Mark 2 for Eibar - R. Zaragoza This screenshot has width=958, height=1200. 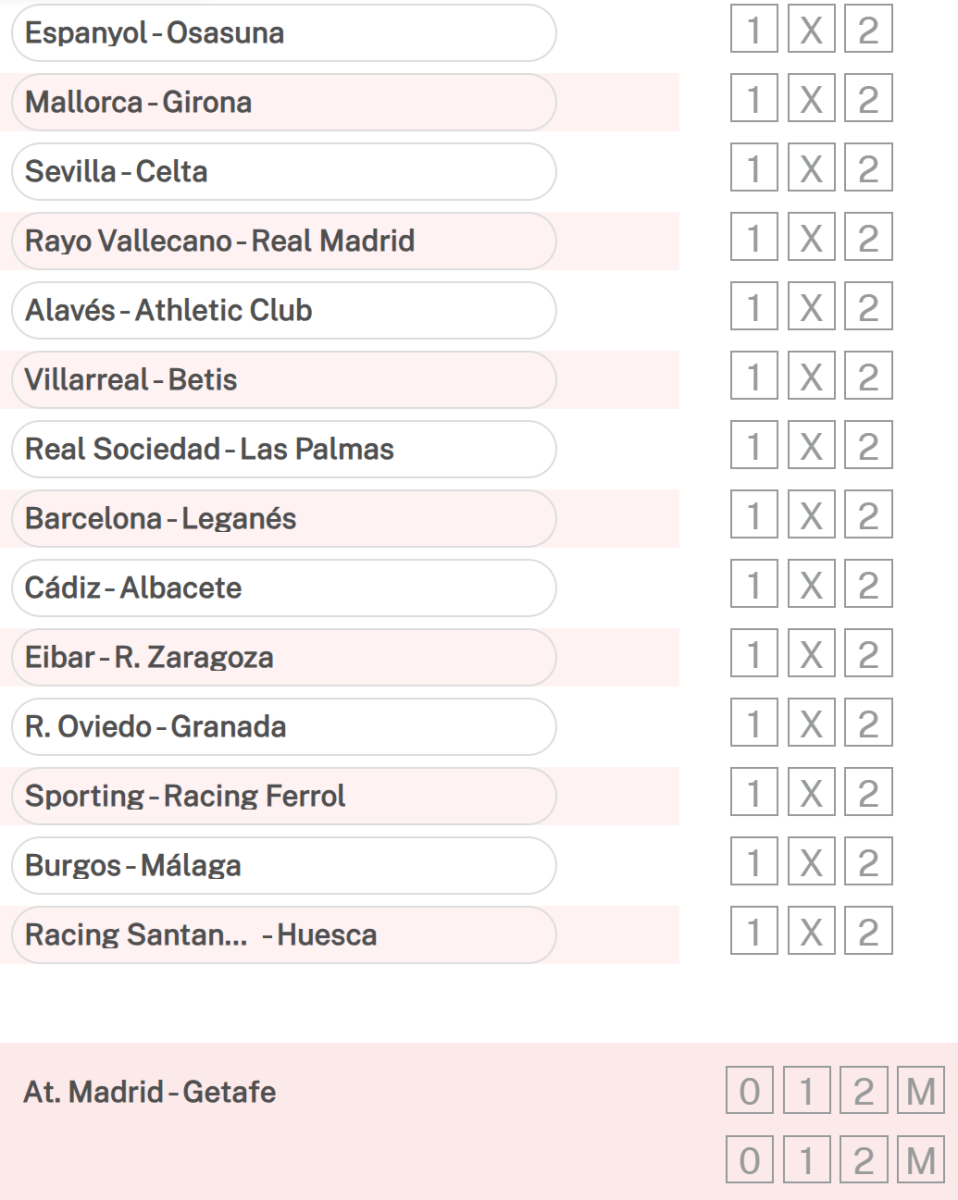point(868,657)
